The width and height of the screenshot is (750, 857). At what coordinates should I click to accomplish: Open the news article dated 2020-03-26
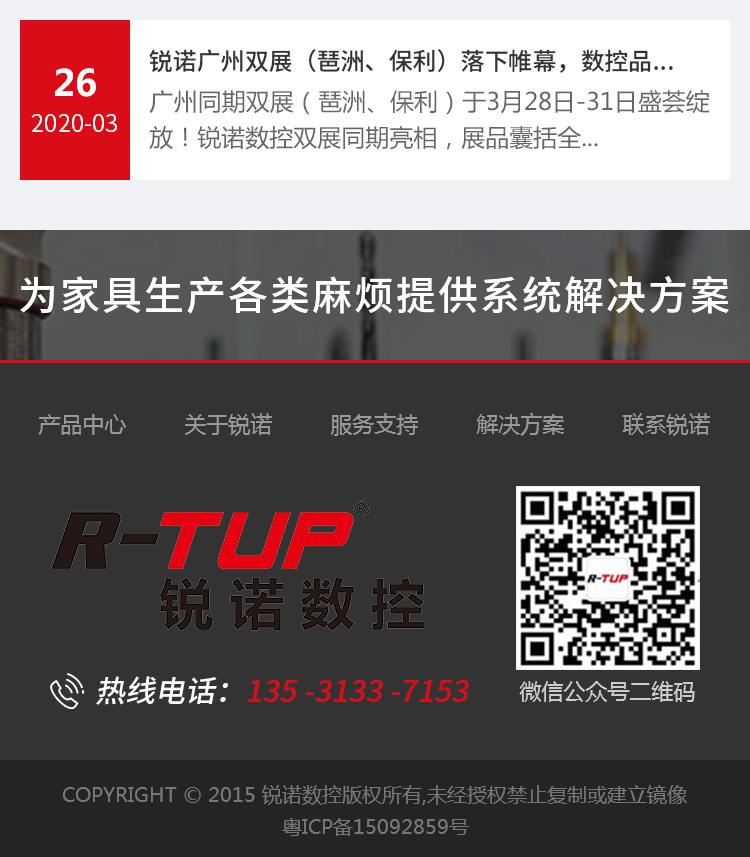(411, 62)
